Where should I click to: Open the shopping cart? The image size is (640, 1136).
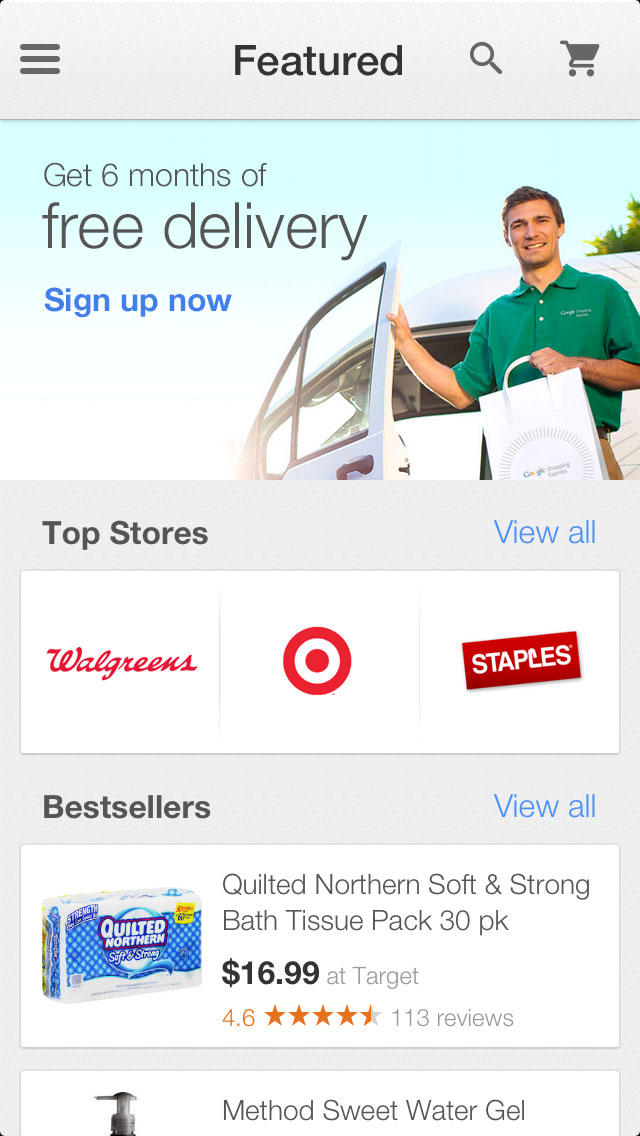[x=580, y=59]
